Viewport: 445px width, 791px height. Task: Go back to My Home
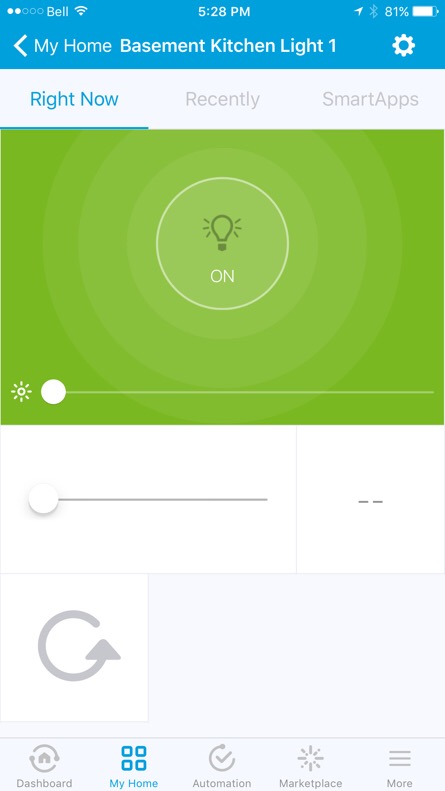tap(62, 46)
